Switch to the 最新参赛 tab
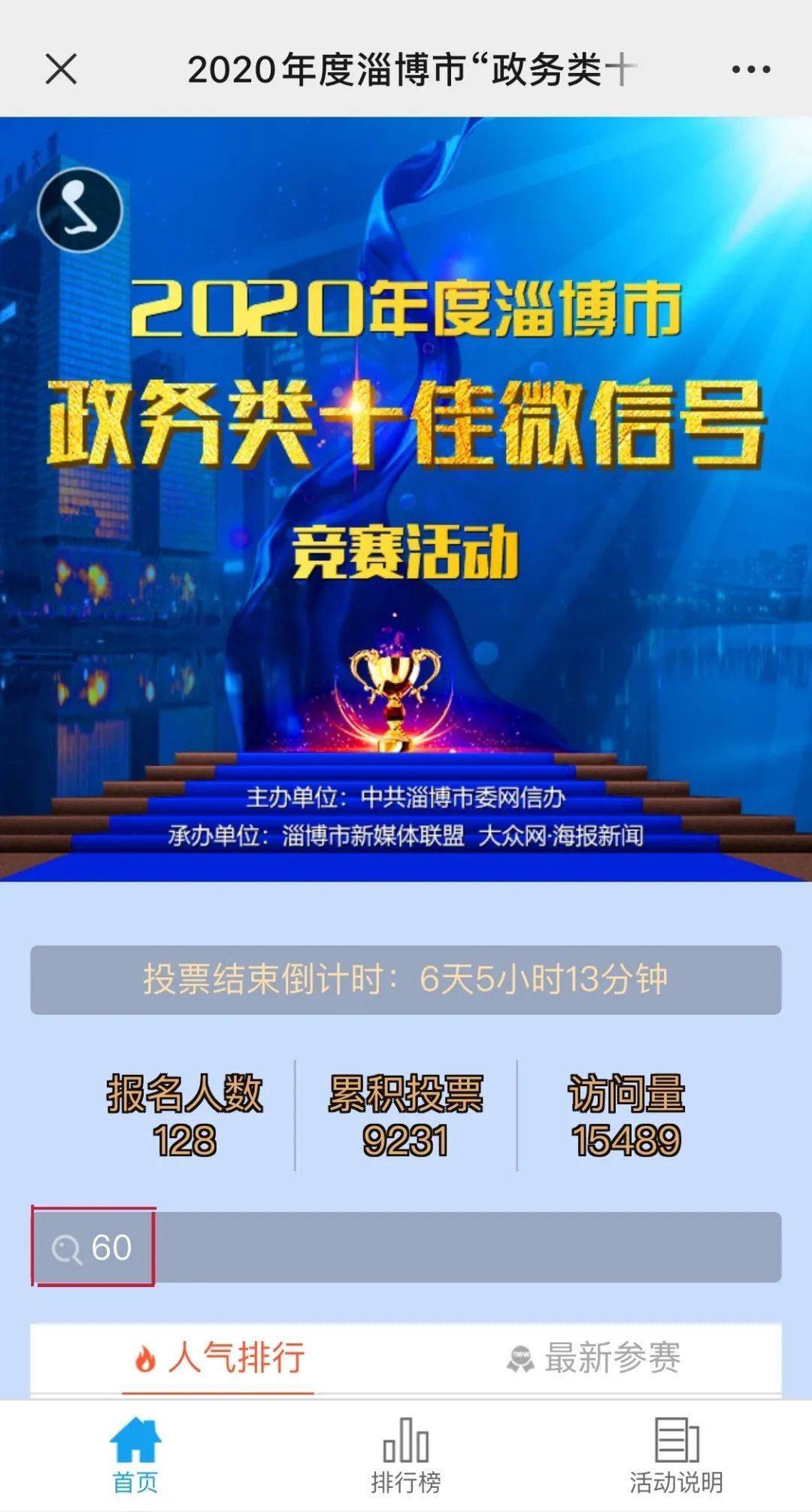The height and width of the screenshot is (1512, 812). tap(593, 1358)
